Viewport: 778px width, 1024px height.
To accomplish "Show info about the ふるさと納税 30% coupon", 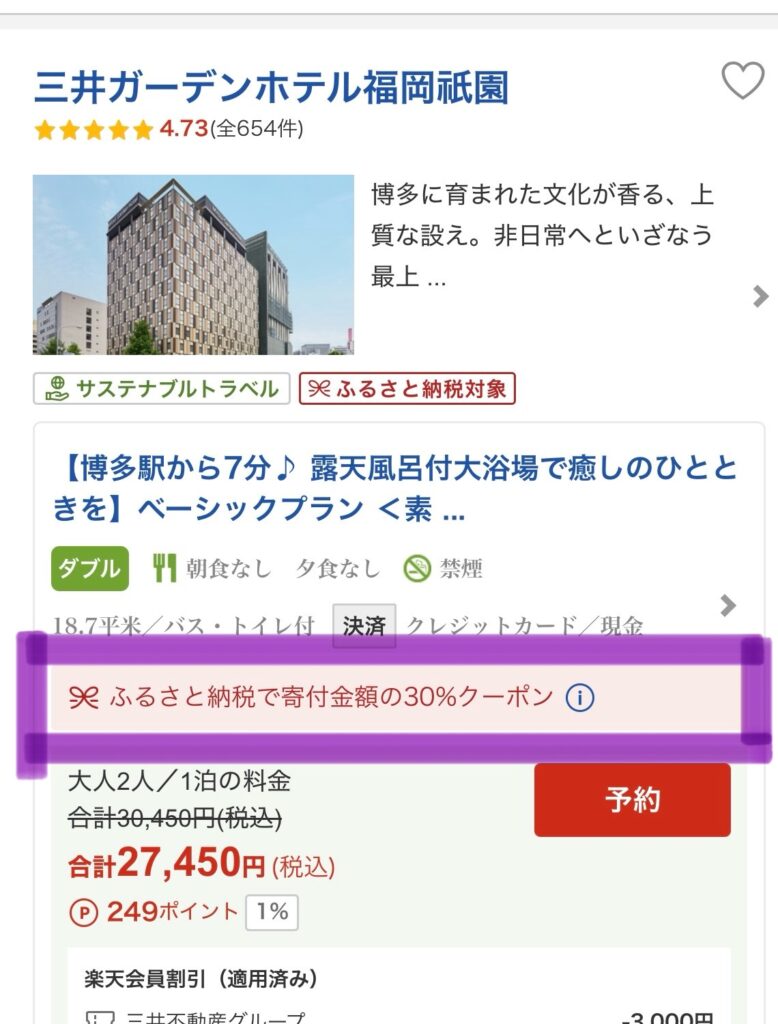I will 580,698.
